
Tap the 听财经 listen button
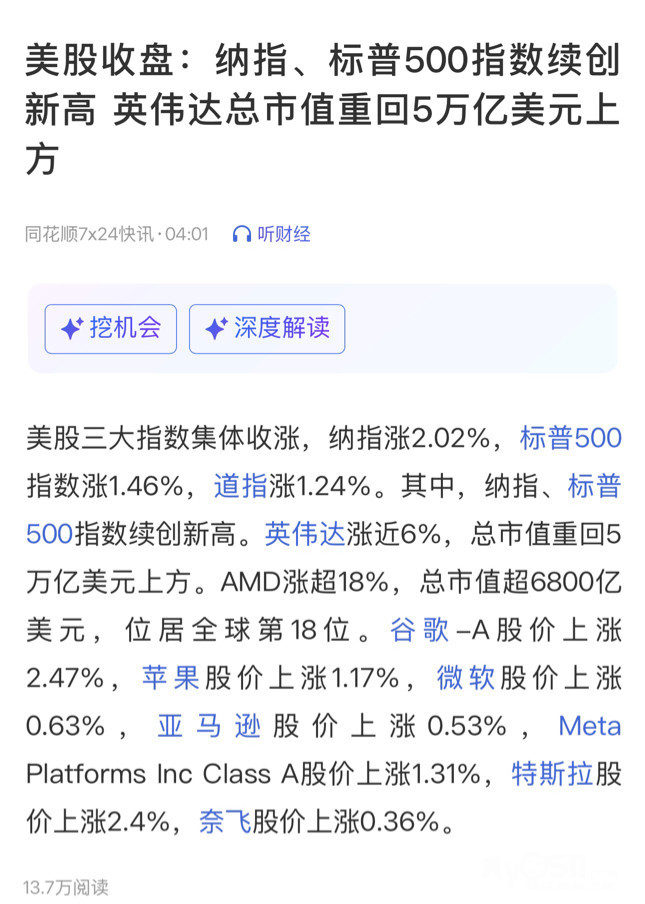[x=271, y=233]
